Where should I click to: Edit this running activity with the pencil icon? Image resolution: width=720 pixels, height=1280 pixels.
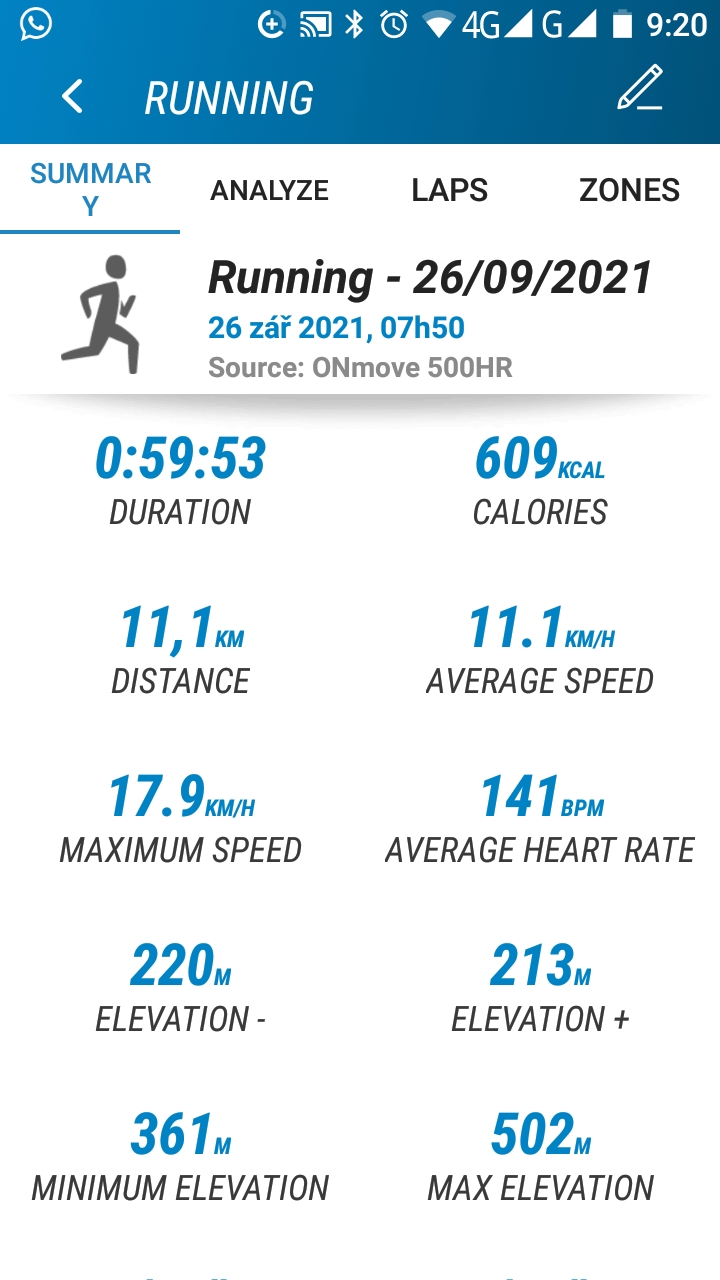point(640,87)
